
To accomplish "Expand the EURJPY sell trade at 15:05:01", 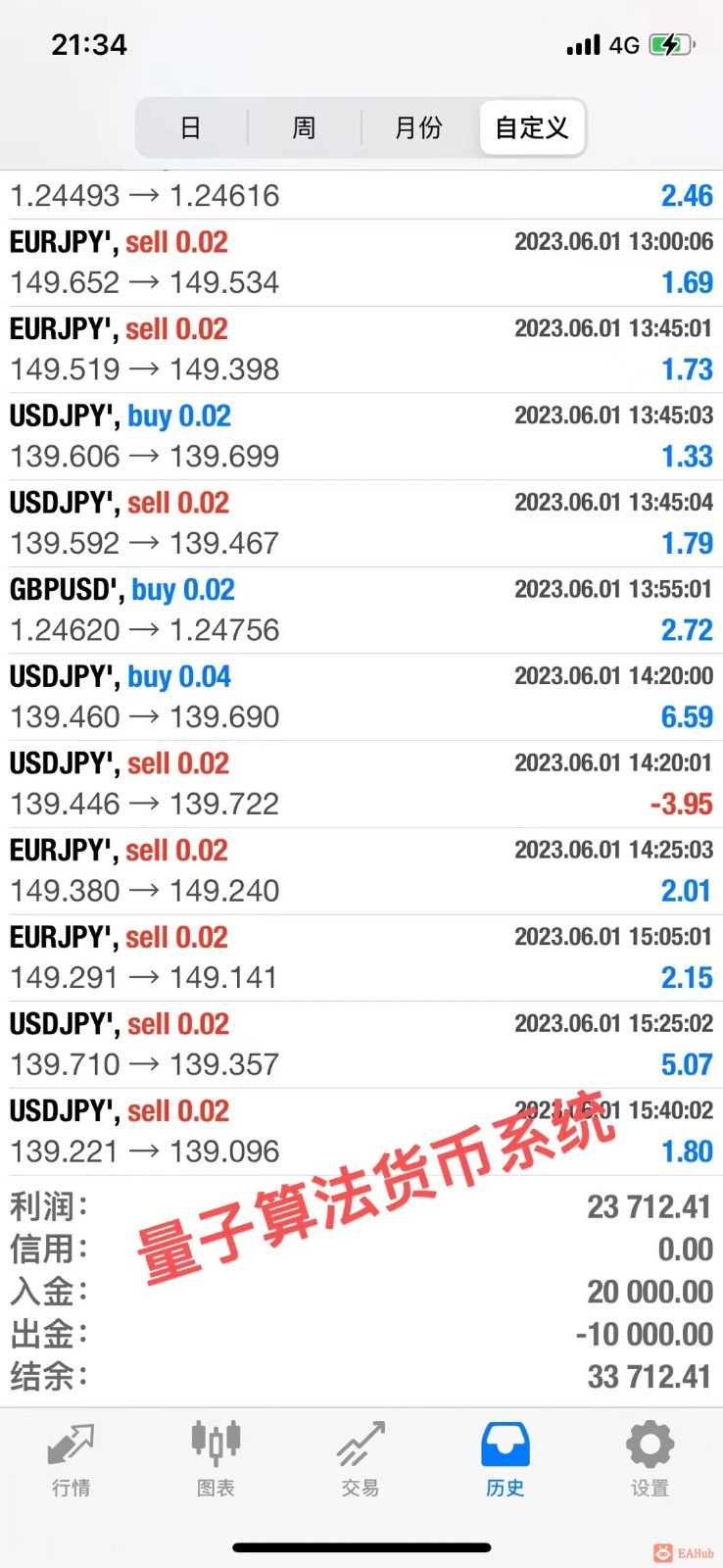I will tap(361, 957).
